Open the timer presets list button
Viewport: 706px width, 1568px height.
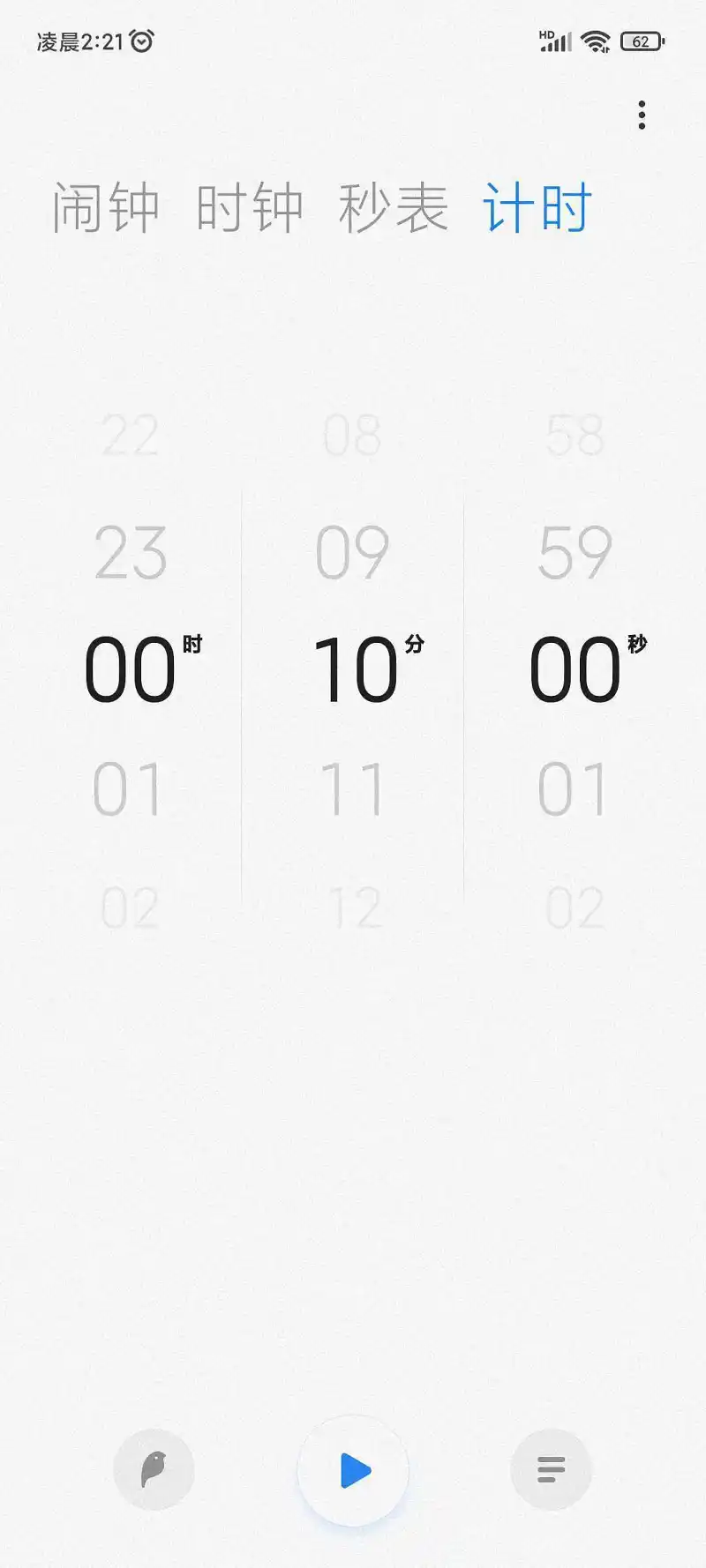551,1470
